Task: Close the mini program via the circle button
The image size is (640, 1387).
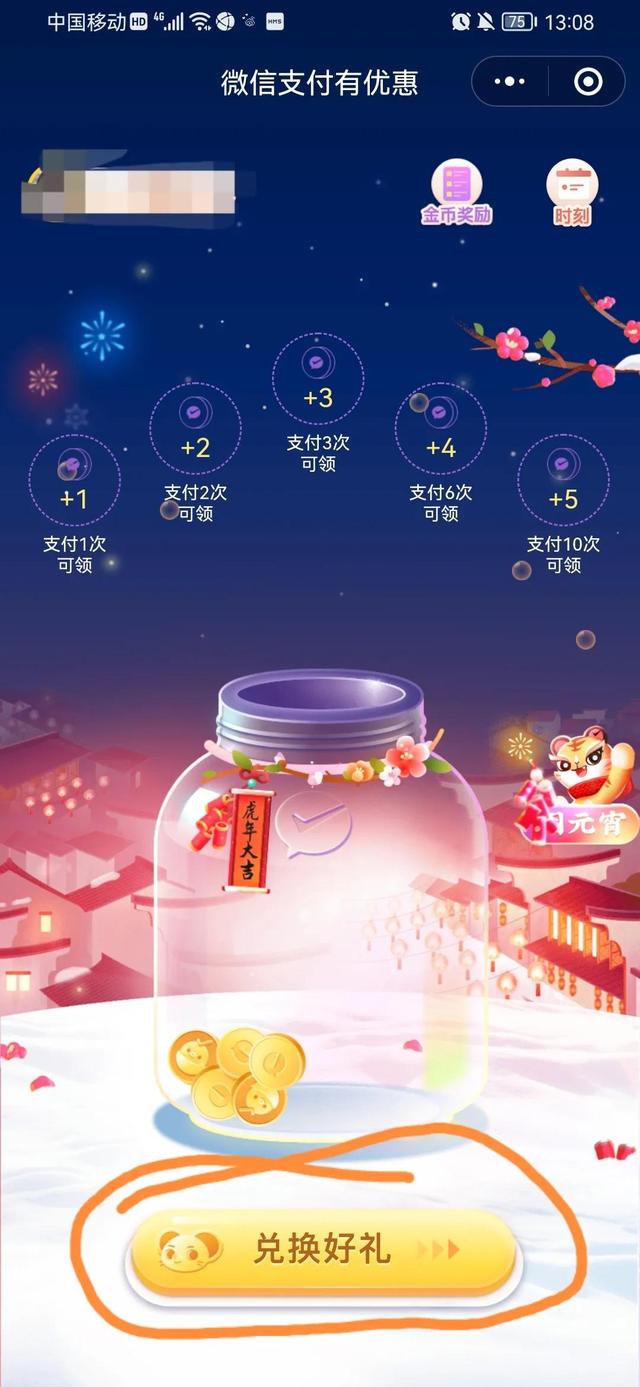Action: pyautogui.click(x=588, y=82)
